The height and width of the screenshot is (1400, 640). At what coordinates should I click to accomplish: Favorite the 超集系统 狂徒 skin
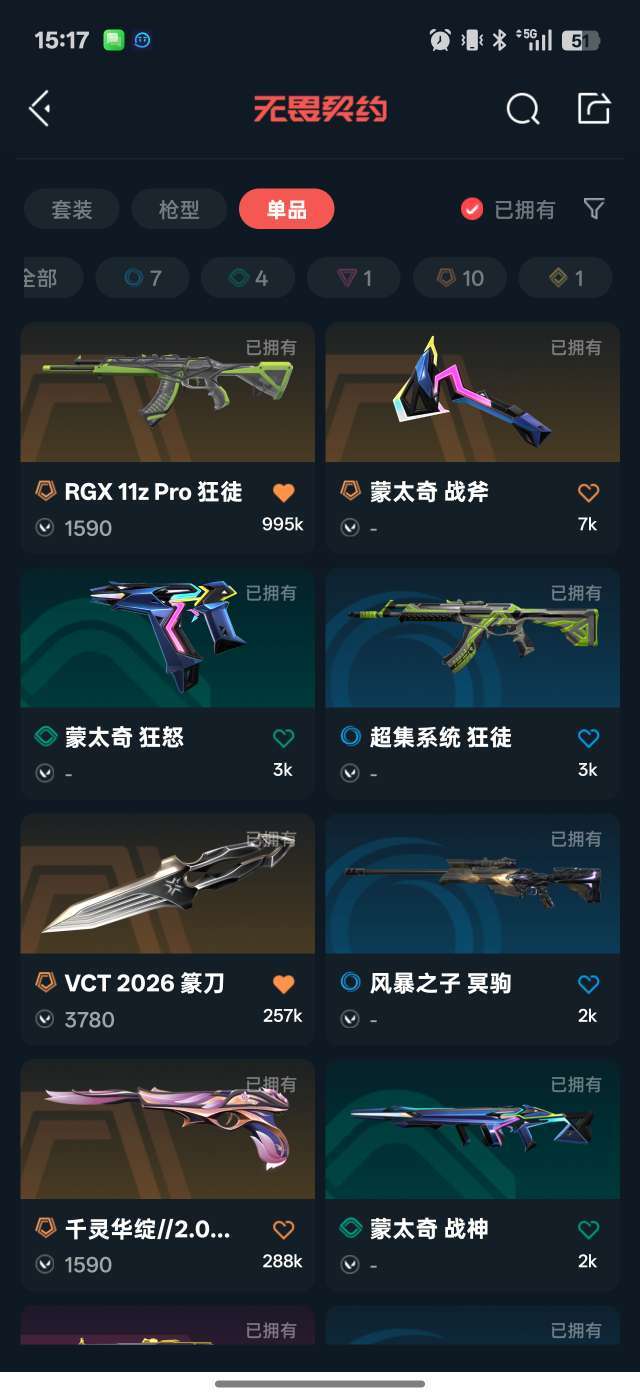pyautogui.click(x=588, y=738)
